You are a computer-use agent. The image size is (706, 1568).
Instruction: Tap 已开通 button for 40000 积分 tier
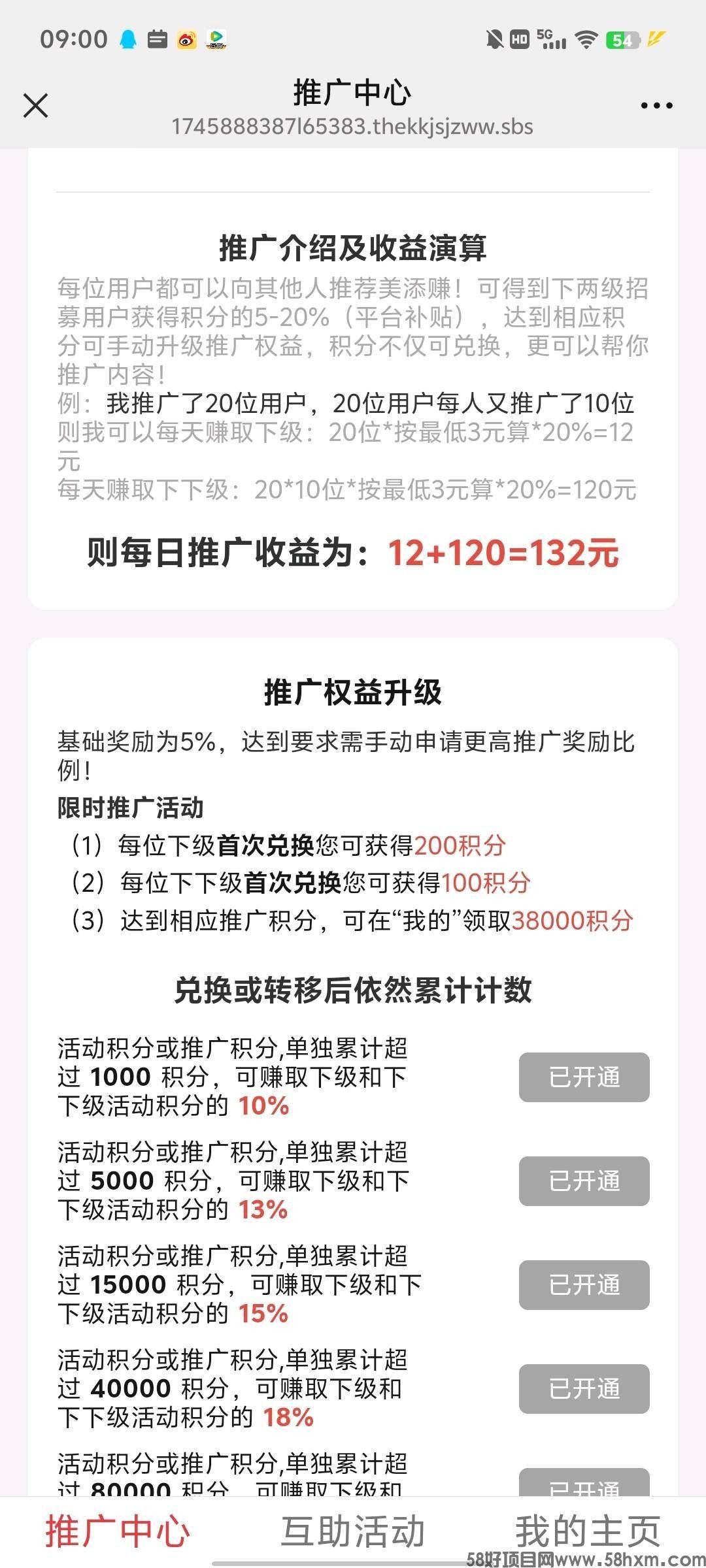pyautogui.click(x=584, y=1389)
